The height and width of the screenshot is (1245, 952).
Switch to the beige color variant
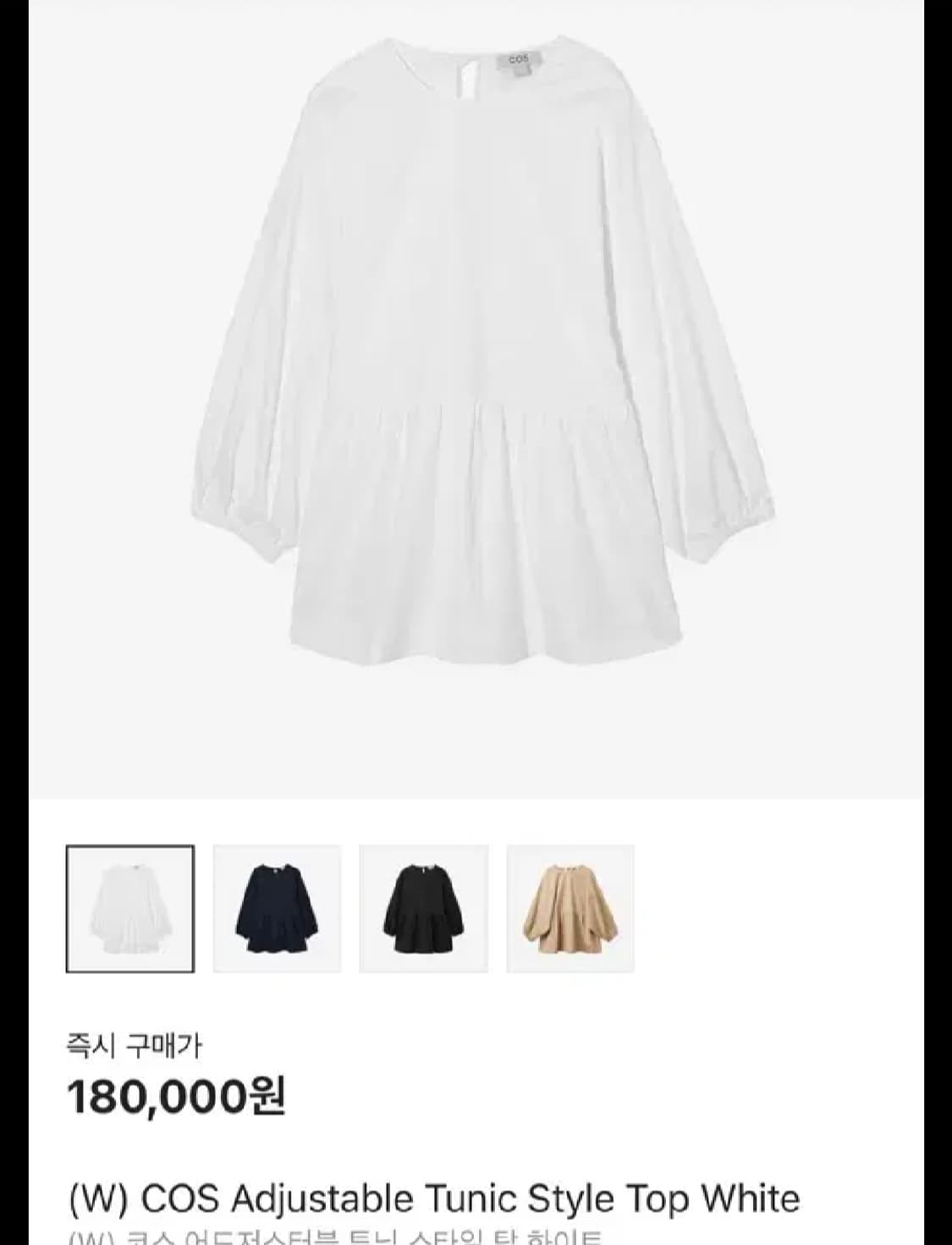click(x=570, y=908)
